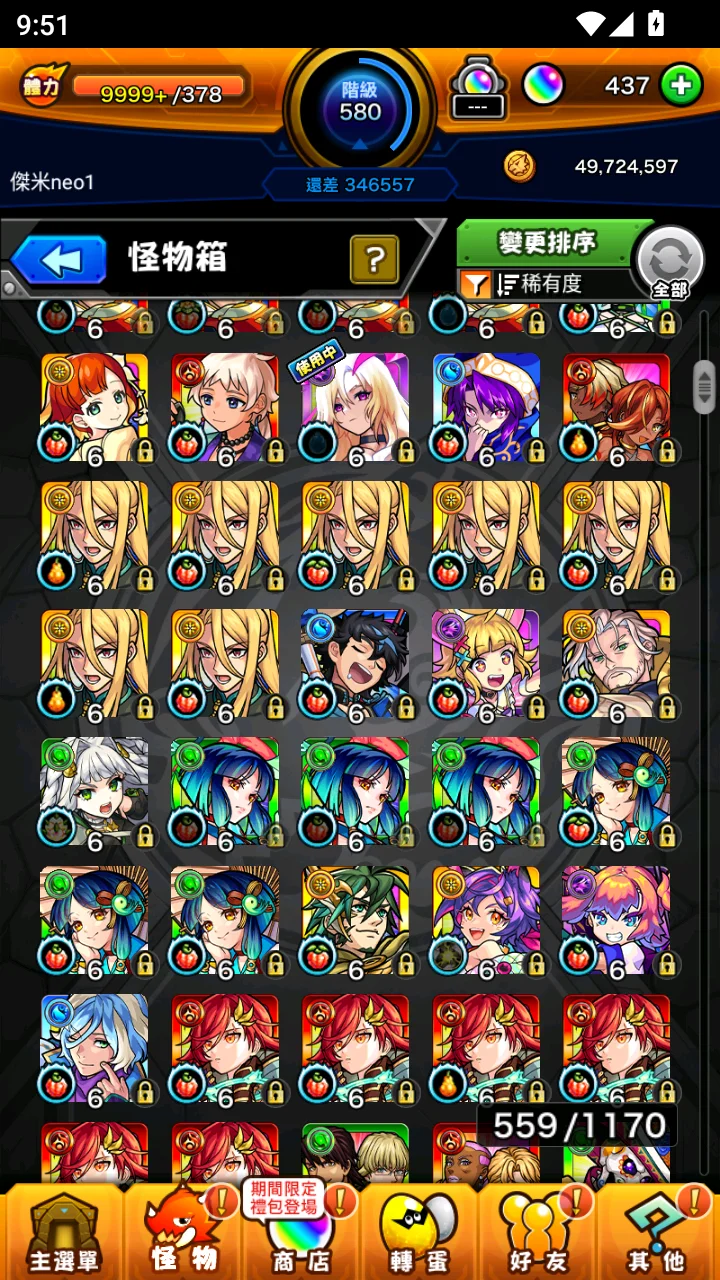Screen dimensions: 720x1280
Task: Select the white-haired bearded old man monster
Action: pos(616,664)
